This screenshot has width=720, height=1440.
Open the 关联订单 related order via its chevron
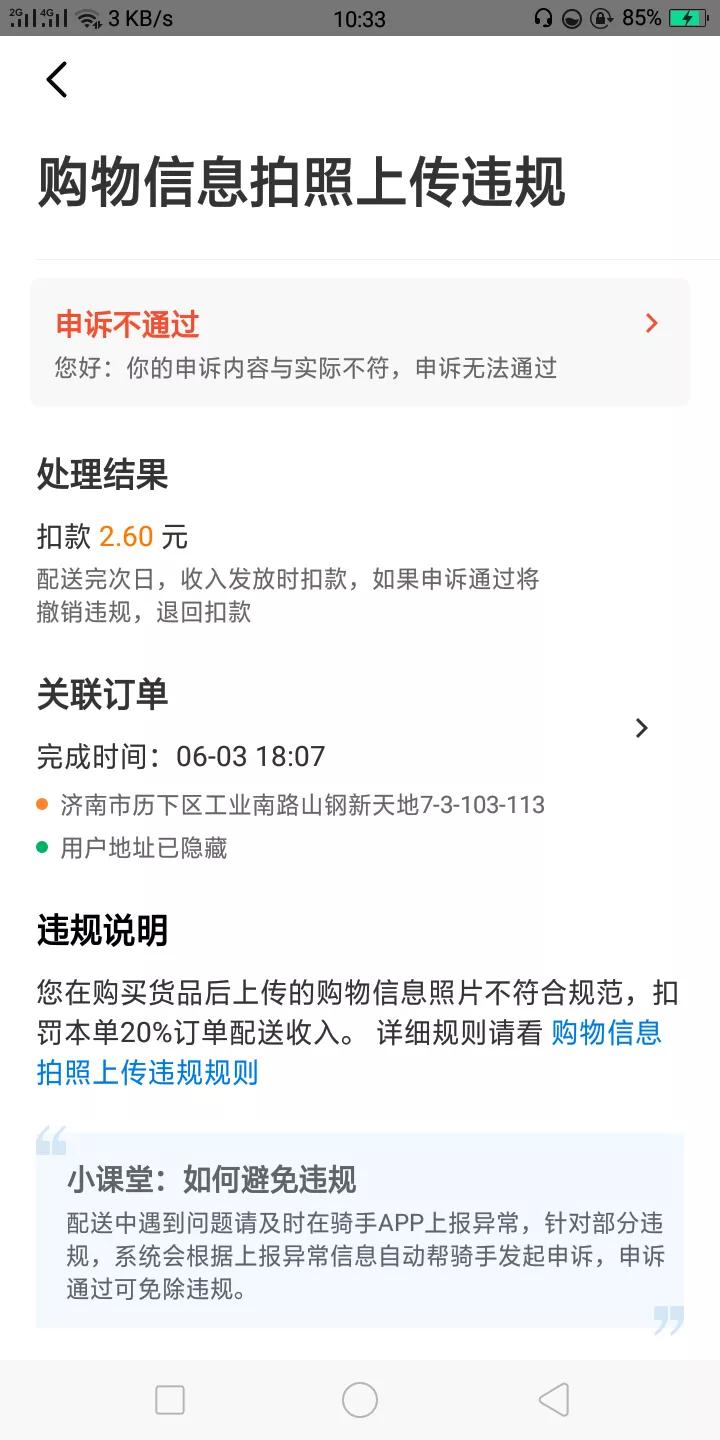(x=641, y=728)
